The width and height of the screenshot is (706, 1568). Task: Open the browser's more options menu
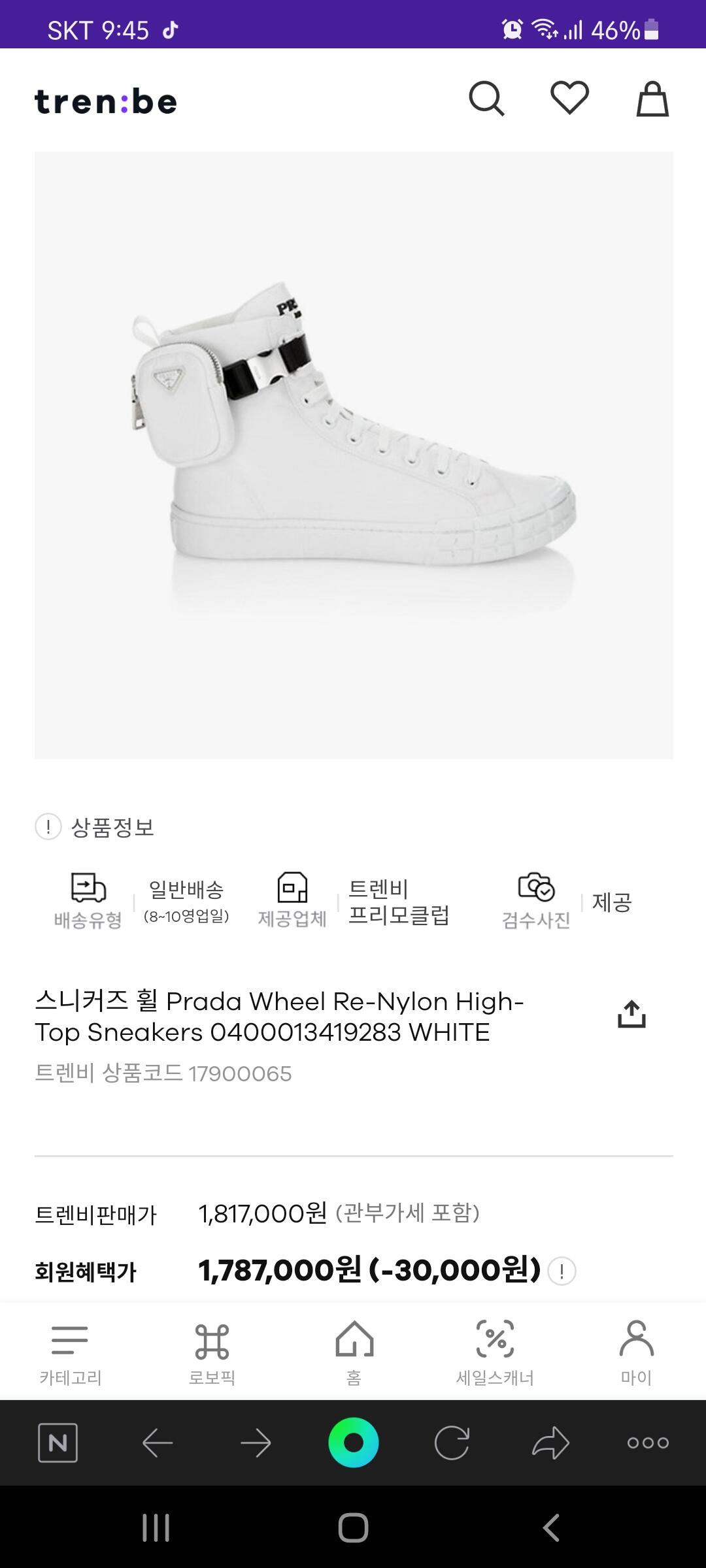(x=648, y=1443)
